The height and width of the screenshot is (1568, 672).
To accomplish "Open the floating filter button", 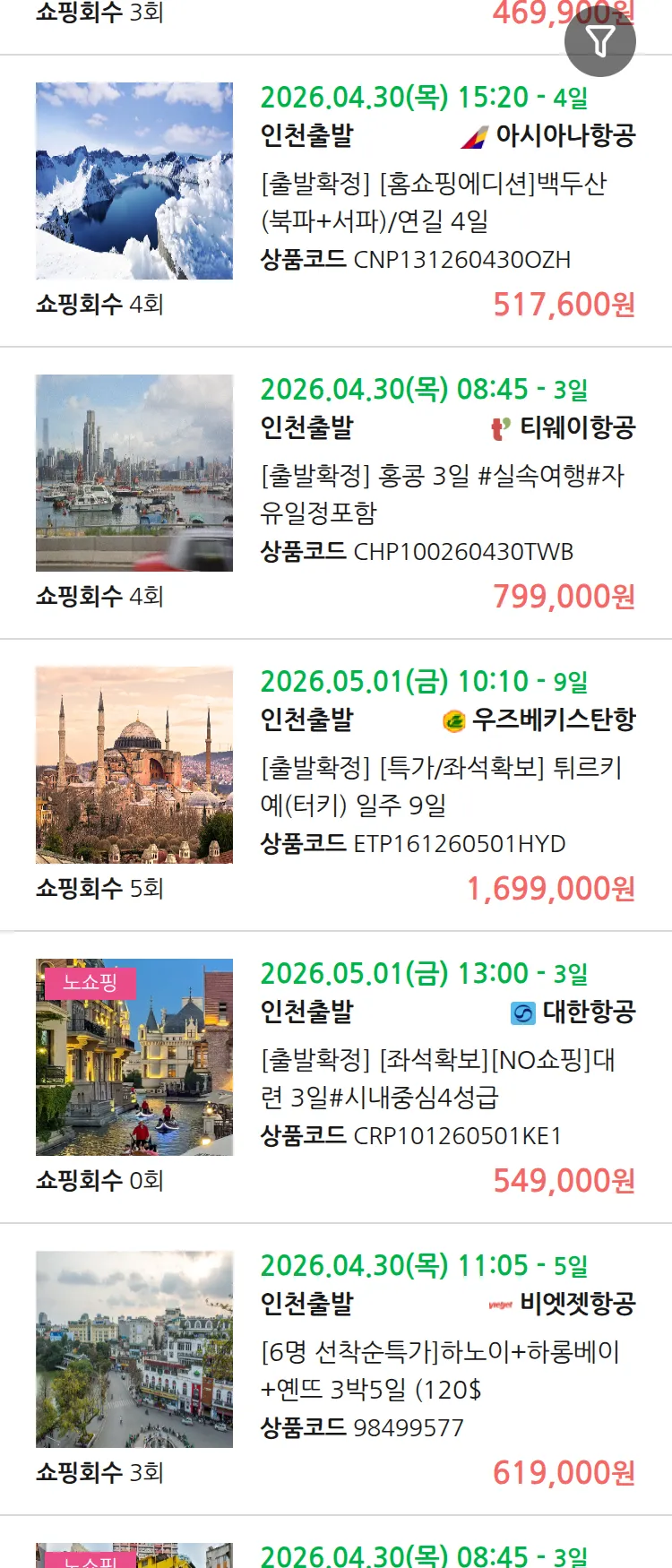I will (599, 41).
